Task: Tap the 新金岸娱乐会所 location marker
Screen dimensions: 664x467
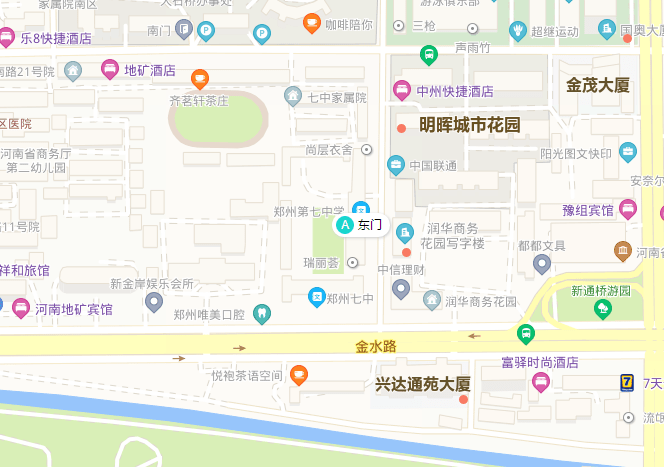Action: coord(154,301)
